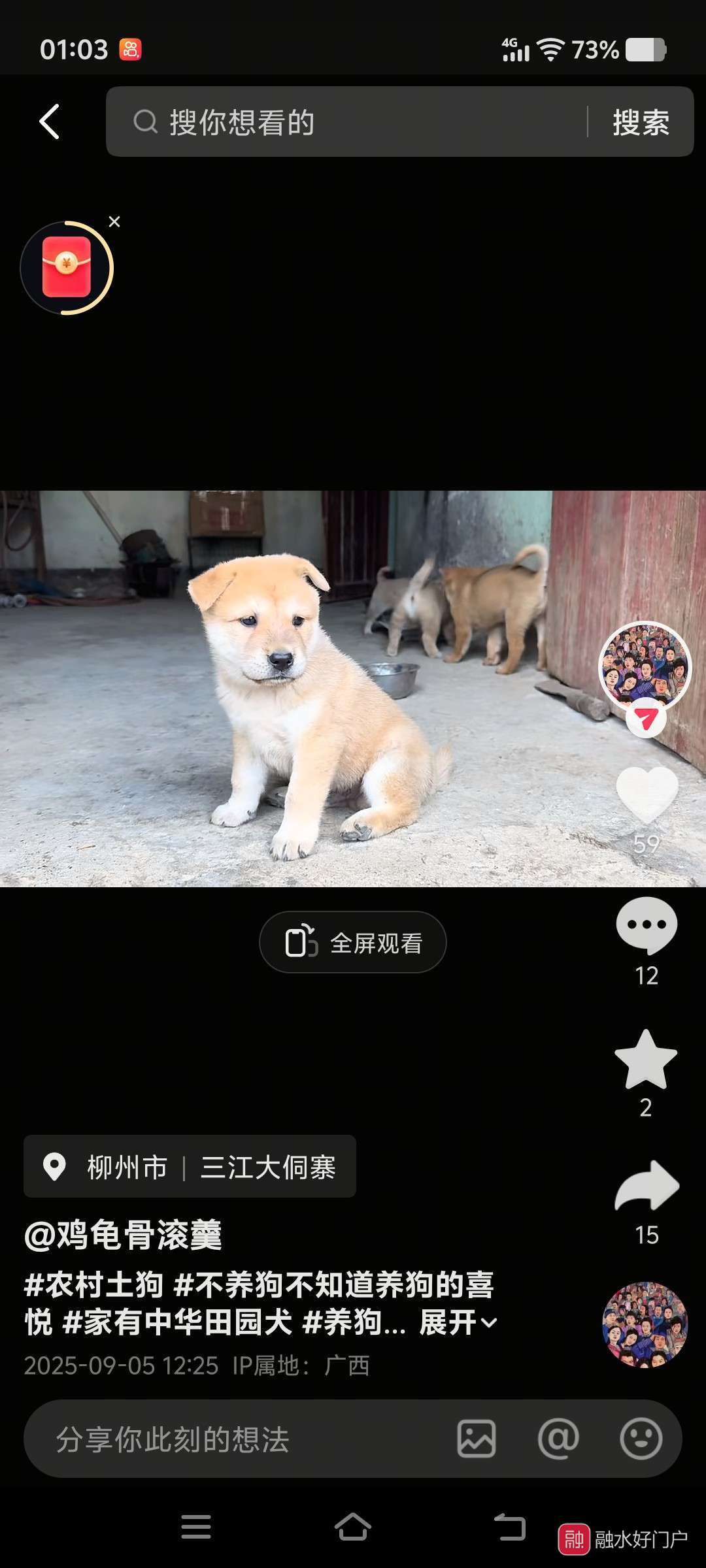Open the 柳州市 三江大侗寨 location tag
The width and height of the screenshot is (706, 1568).
(x=190, y=1167)
